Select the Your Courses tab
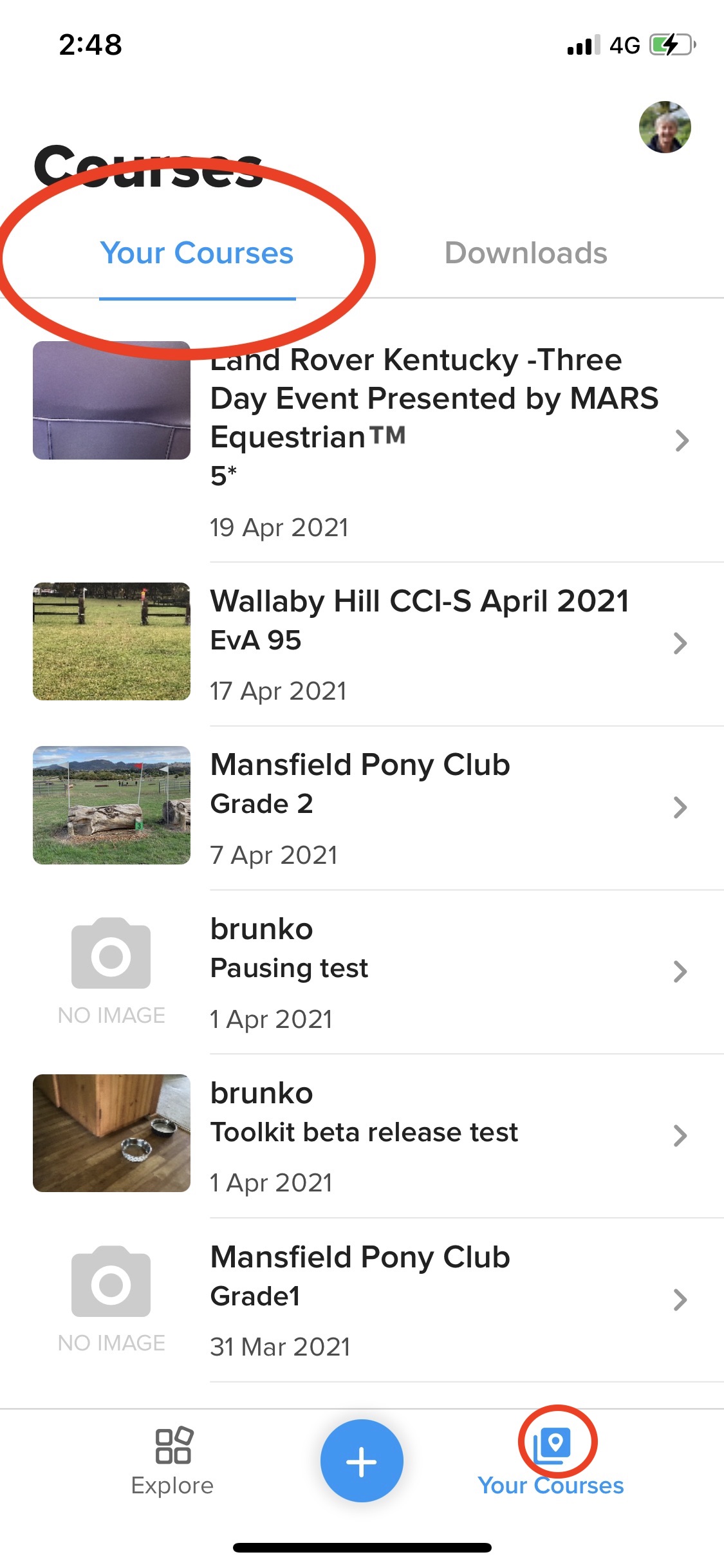 (x=196, y=253)
